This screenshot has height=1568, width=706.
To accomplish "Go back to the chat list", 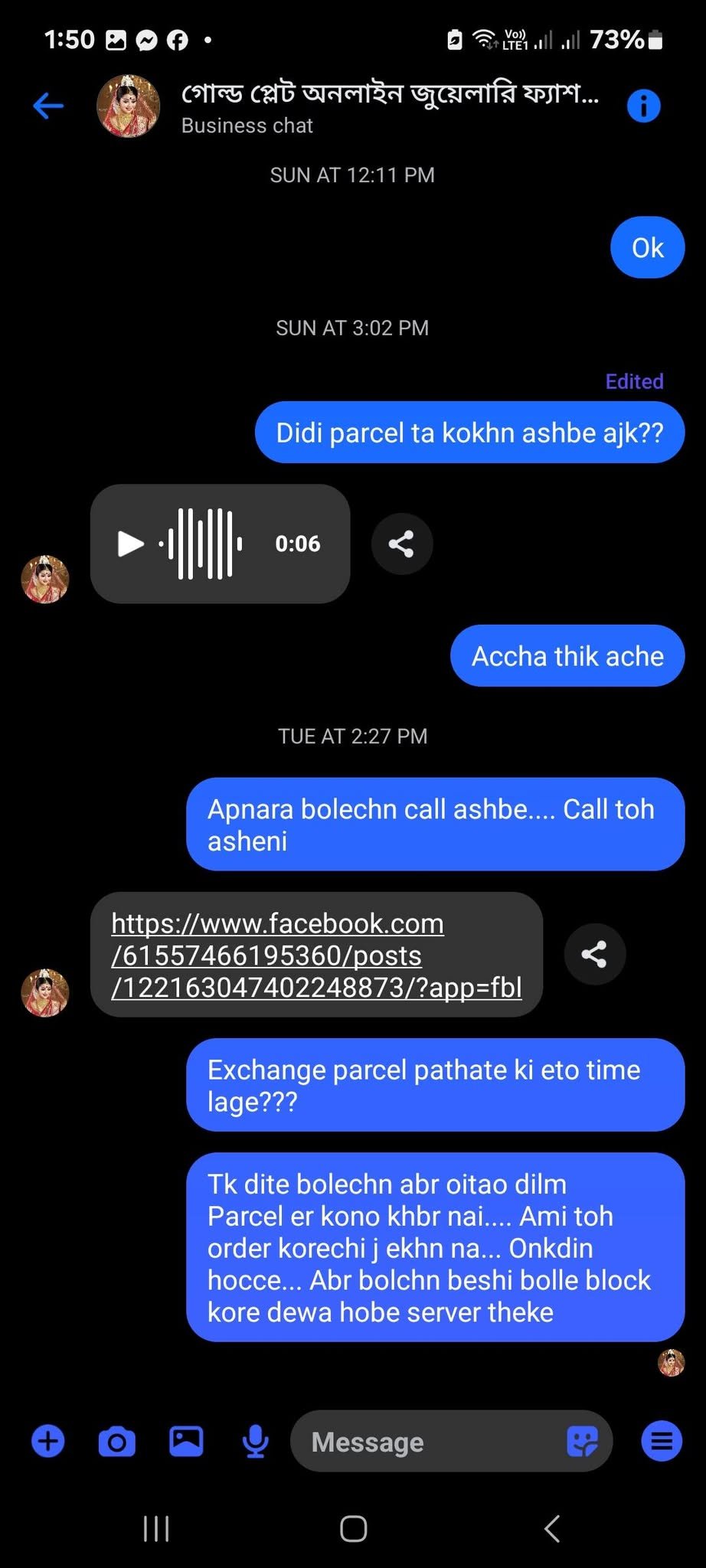I will tap(48, 106).
